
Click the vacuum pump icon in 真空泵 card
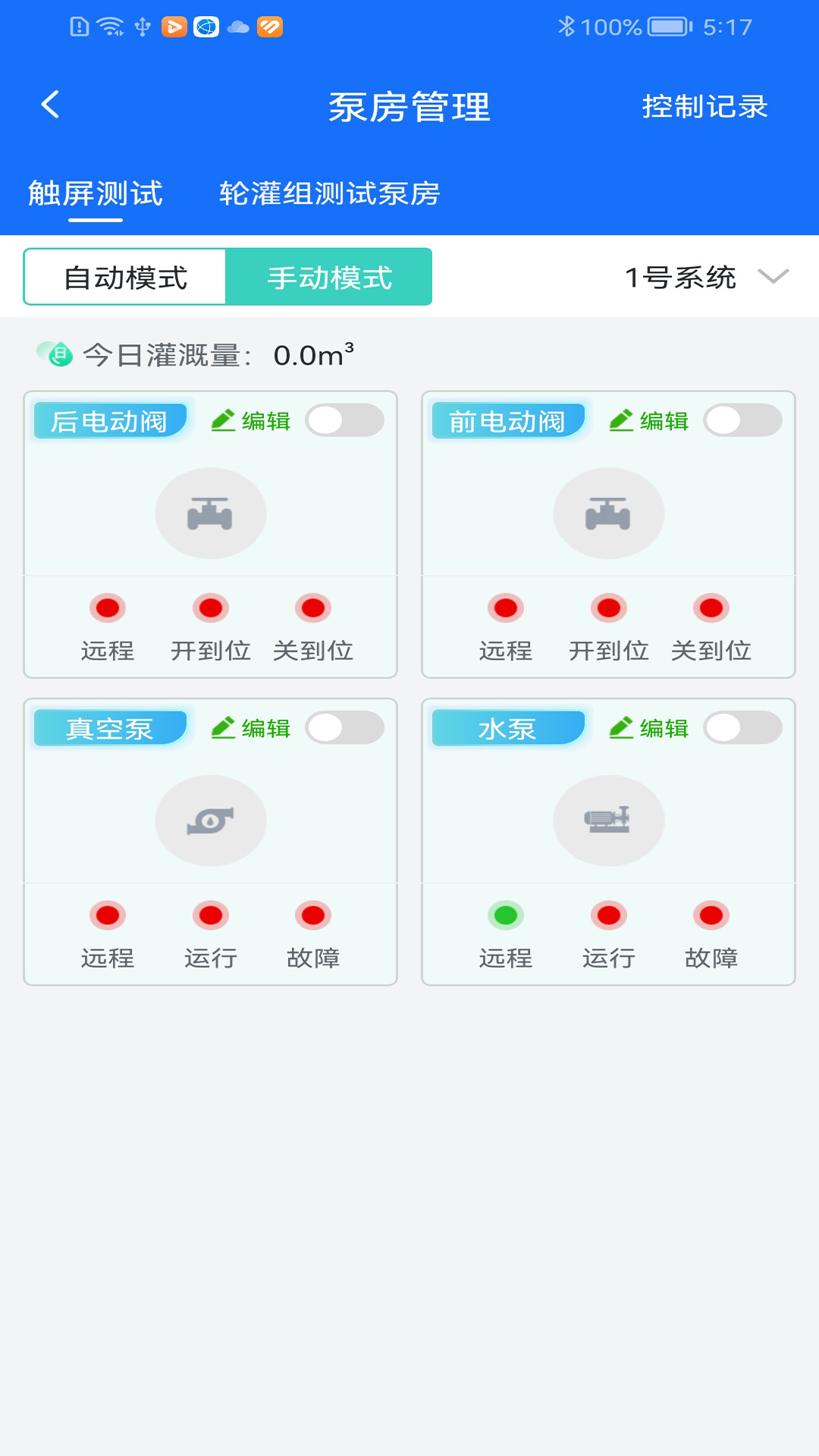tap(210, 820)
